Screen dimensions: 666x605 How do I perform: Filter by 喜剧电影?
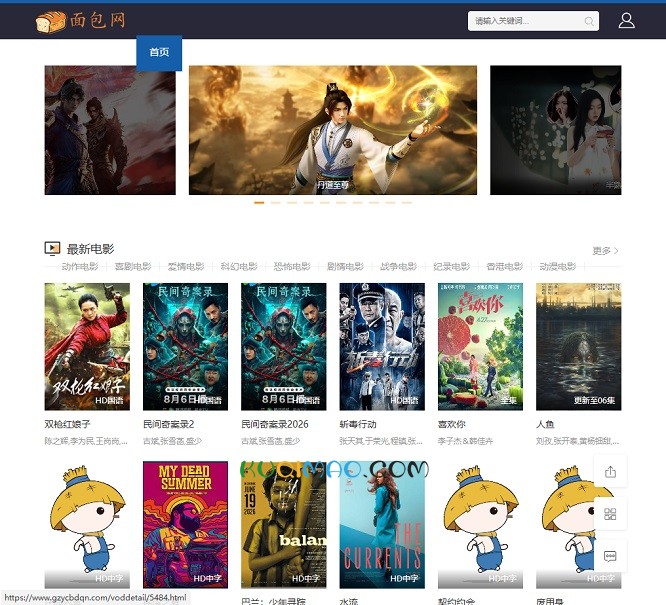pyautogui.click(x=133, y=266)
